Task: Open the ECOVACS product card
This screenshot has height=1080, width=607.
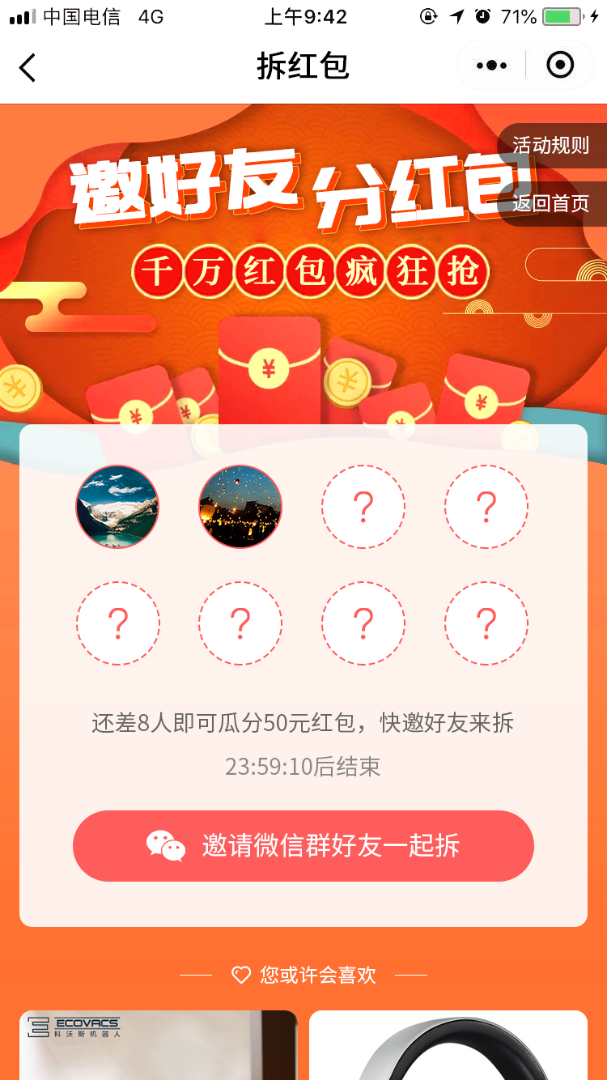Action: click(x=158, y=1045)
